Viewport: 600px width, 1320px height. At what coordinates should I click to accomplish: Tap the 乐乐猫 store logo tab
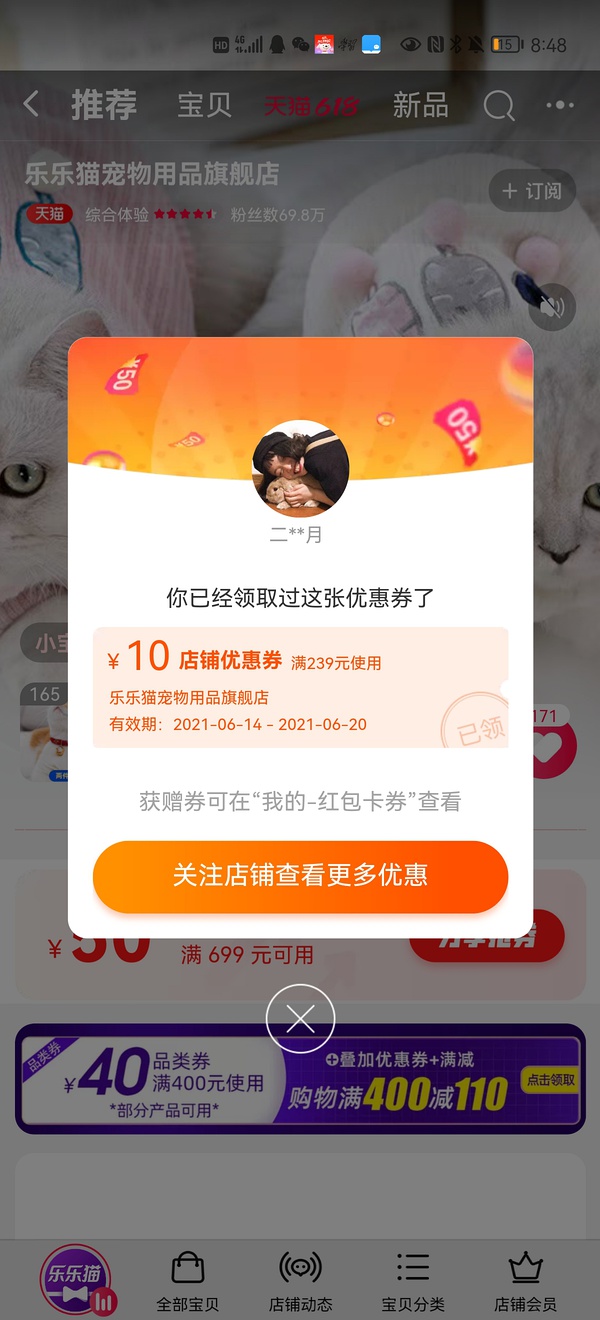(76, 1279)
